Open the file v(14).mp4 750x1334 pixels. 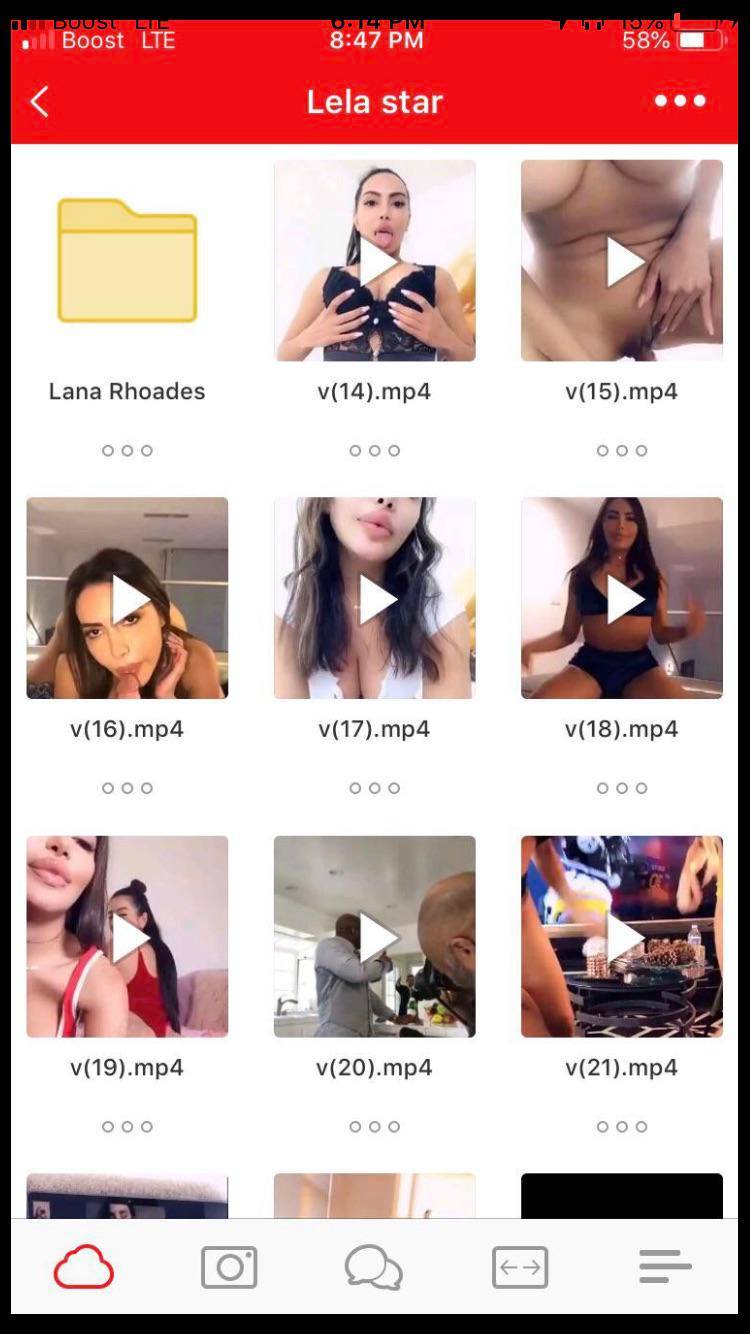[375, 261]
